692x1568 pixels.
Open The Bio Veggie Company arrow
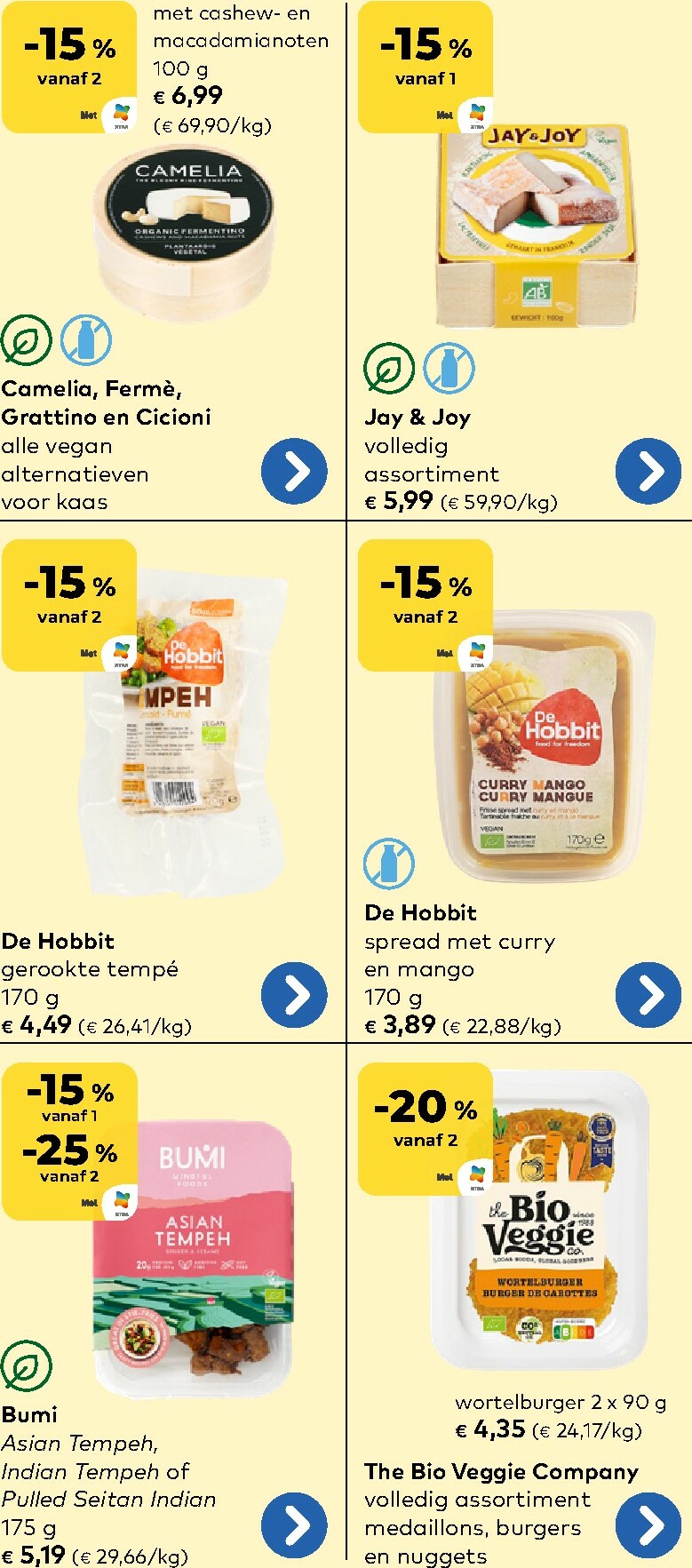tap(648, 1525)
